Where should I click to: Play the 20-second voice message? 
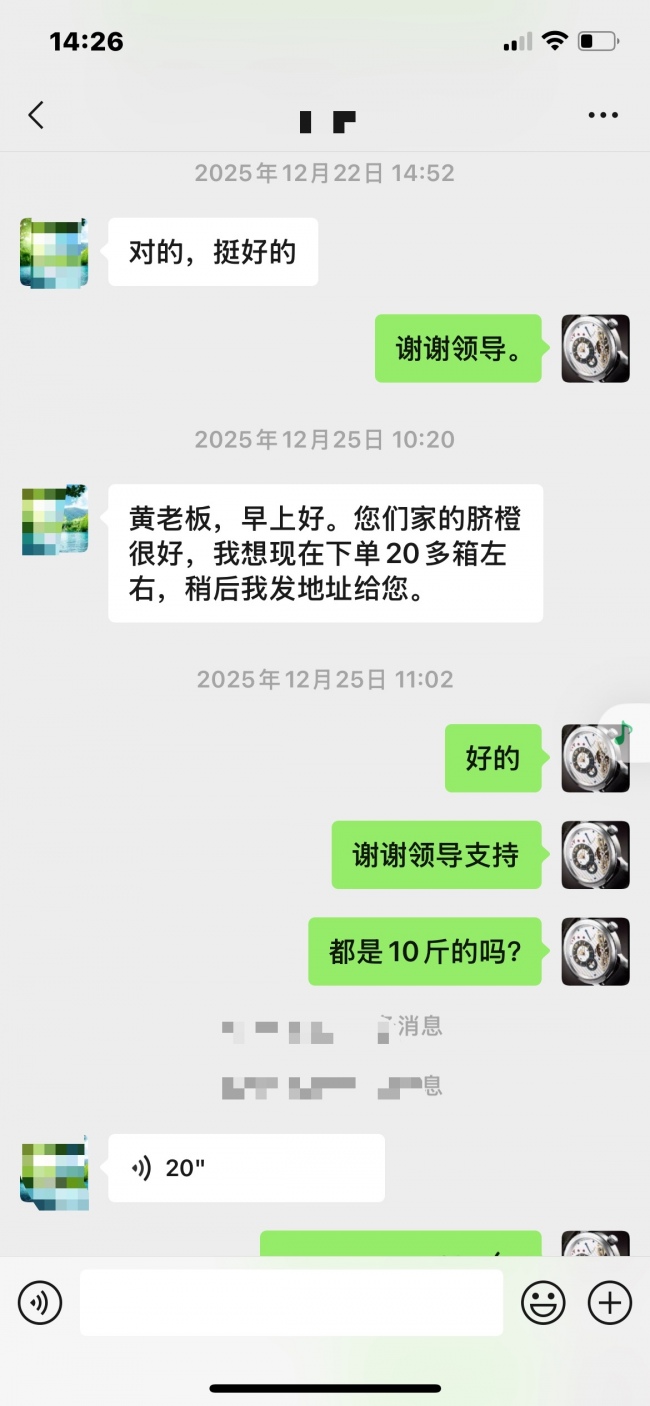click(x=246, y=1168)
